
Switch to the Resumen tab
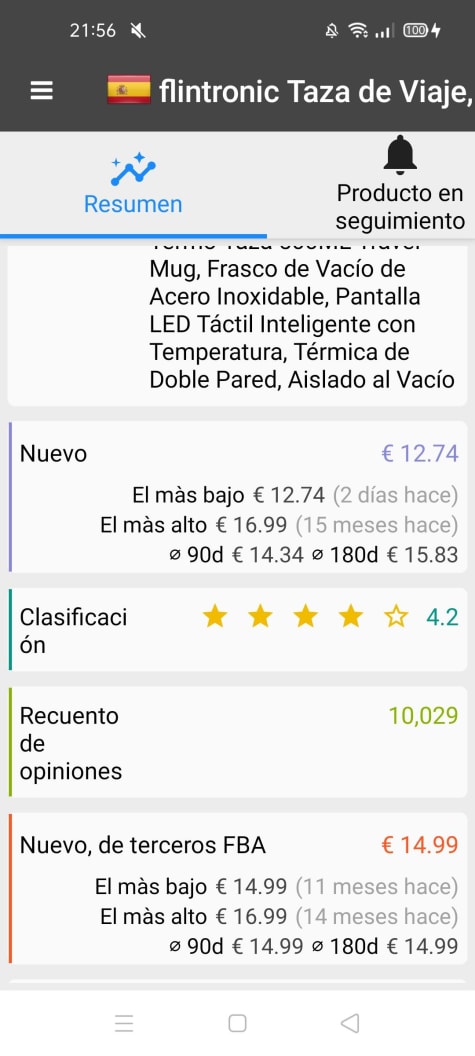click(133, 185)
